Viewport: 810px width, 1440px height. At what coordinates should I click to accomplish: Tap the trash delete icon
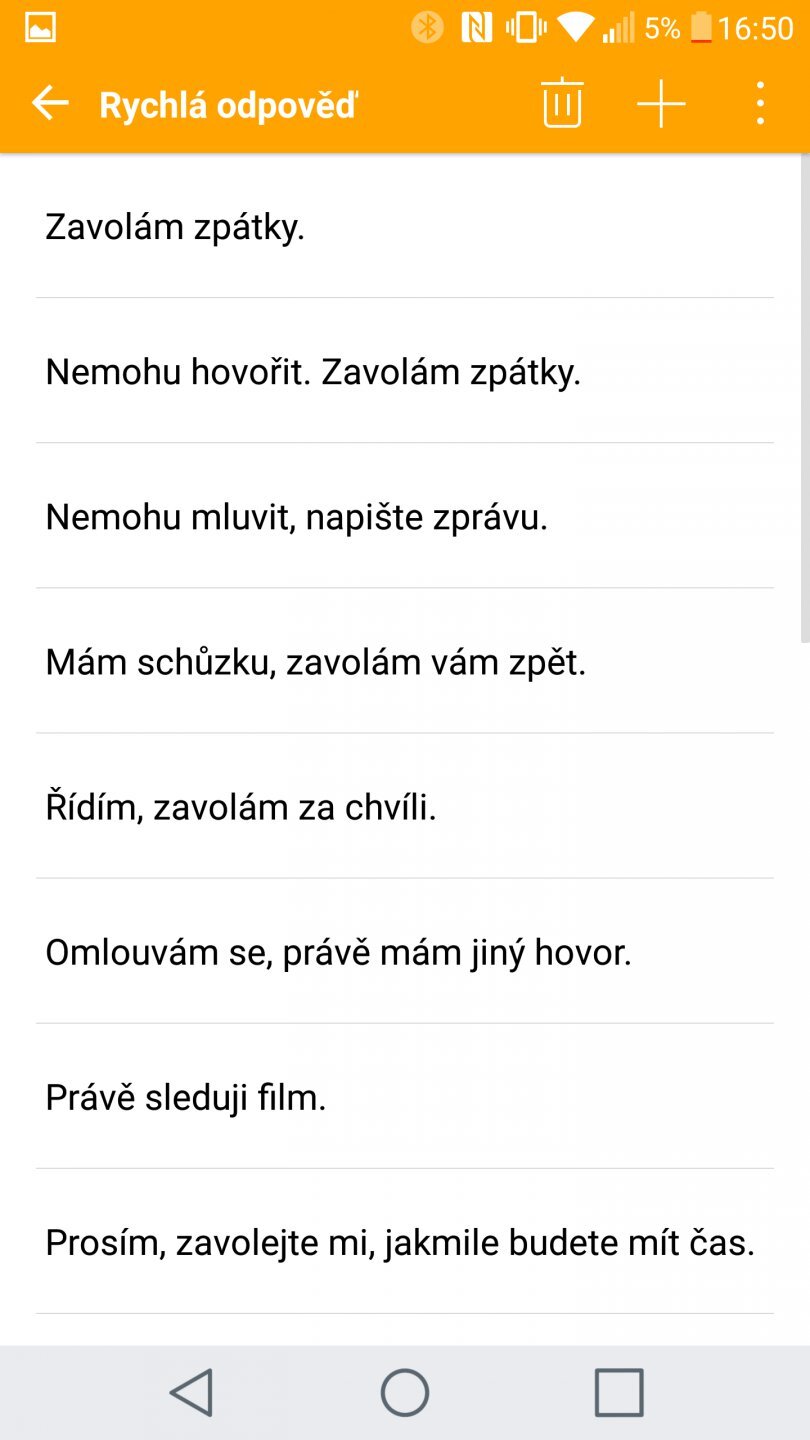[x=562, y=103]
